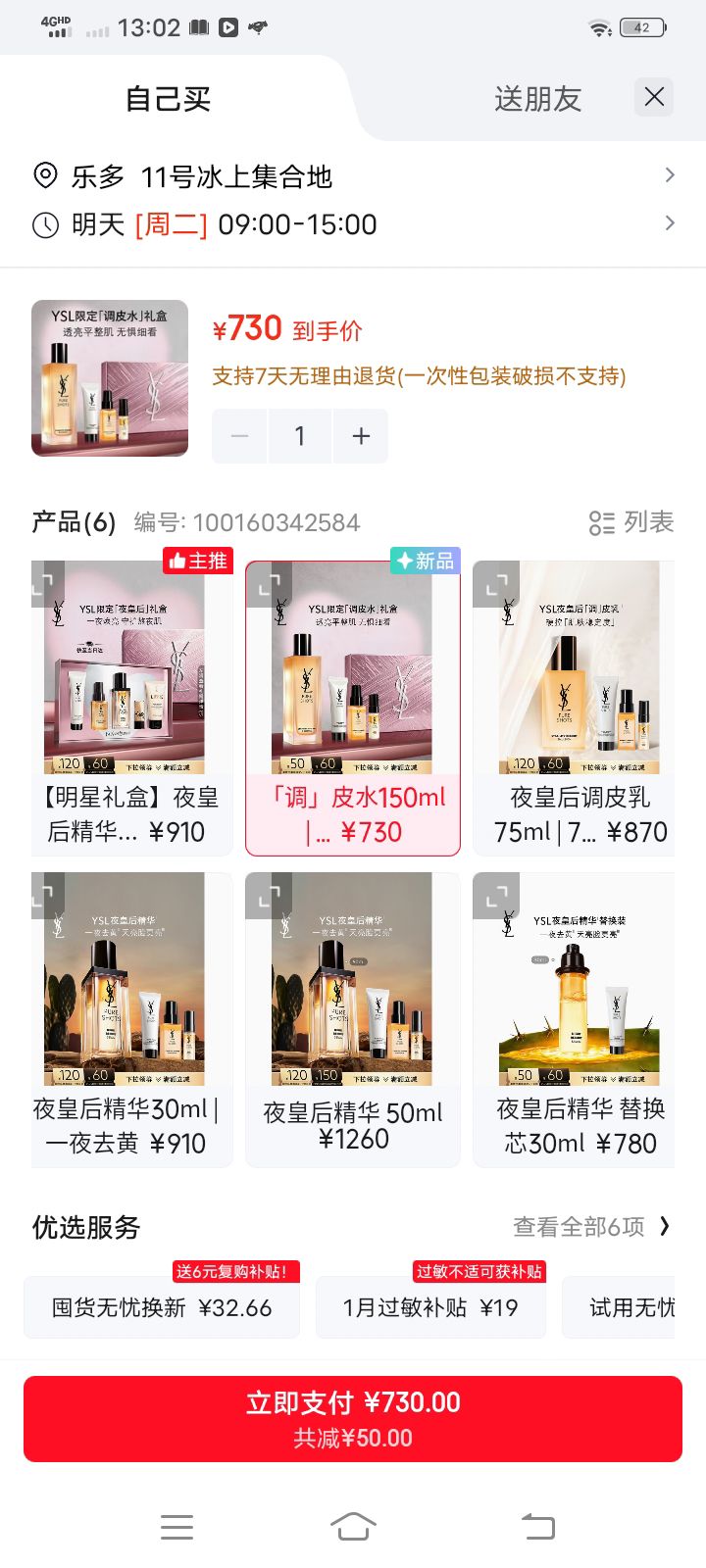Open 查看全部6项 services list

(592, 1227)
